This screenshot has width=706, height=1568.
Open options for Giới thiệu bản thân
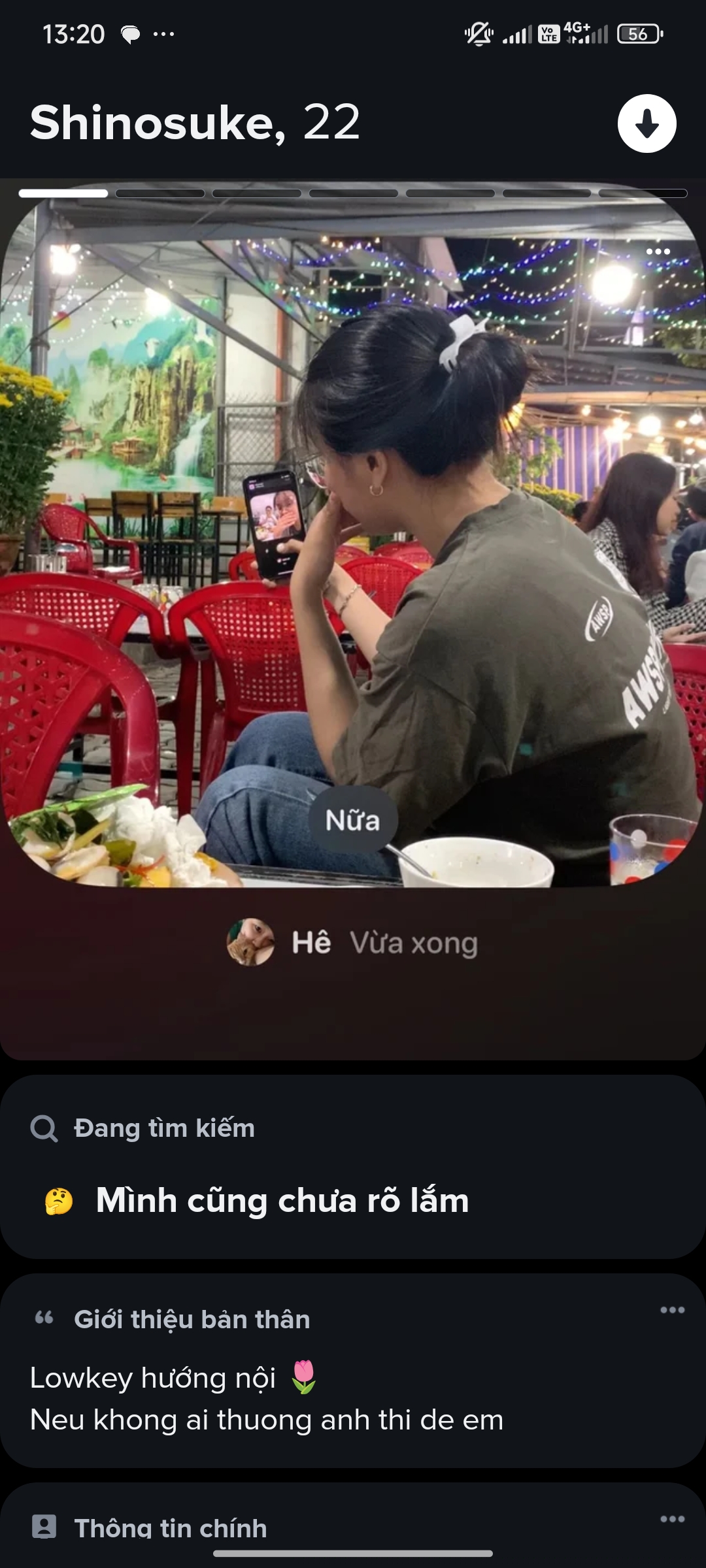coord(672,1310)
